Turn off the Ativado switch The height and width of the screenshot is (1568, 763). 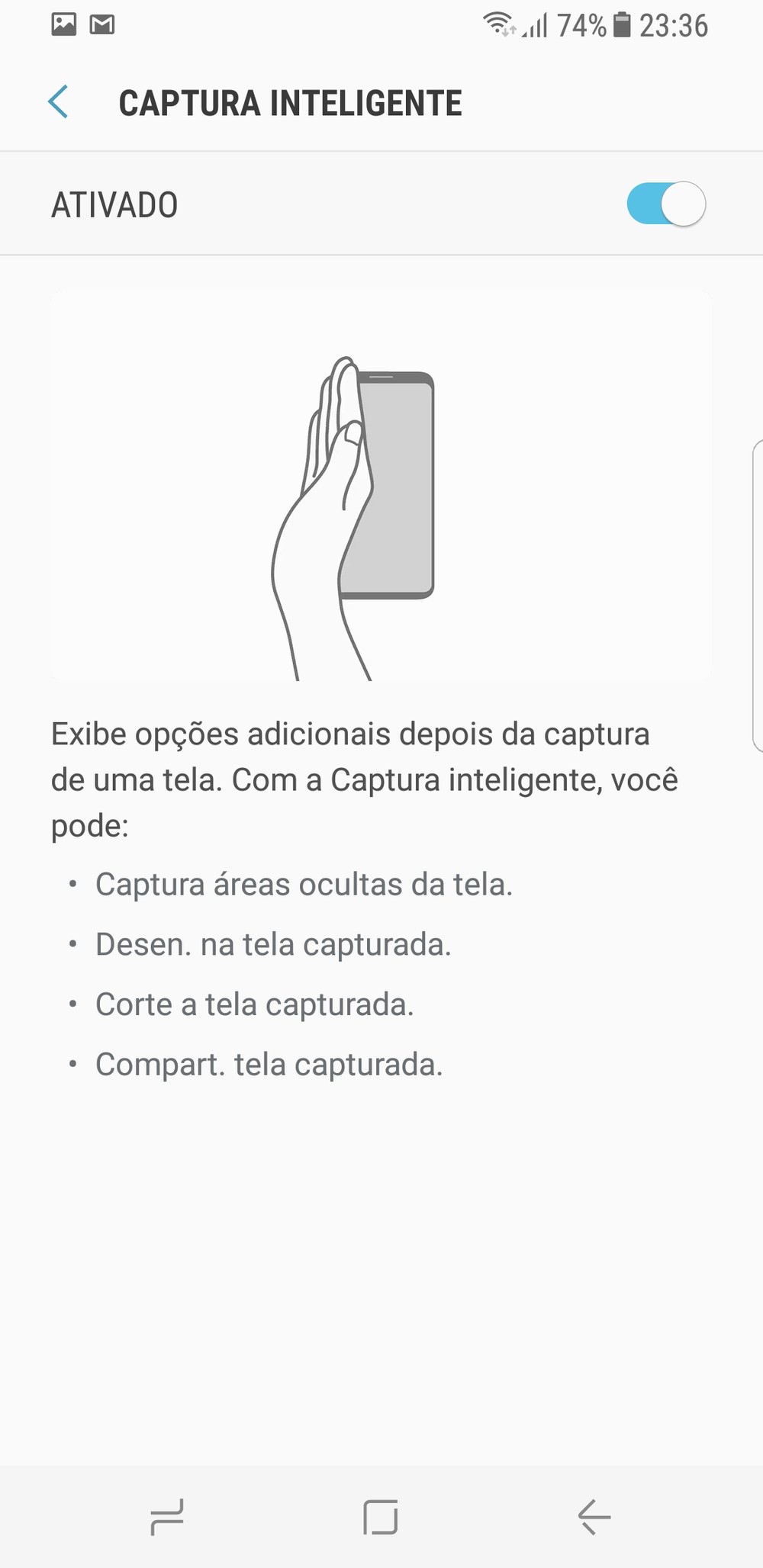[x=665, y=204]
